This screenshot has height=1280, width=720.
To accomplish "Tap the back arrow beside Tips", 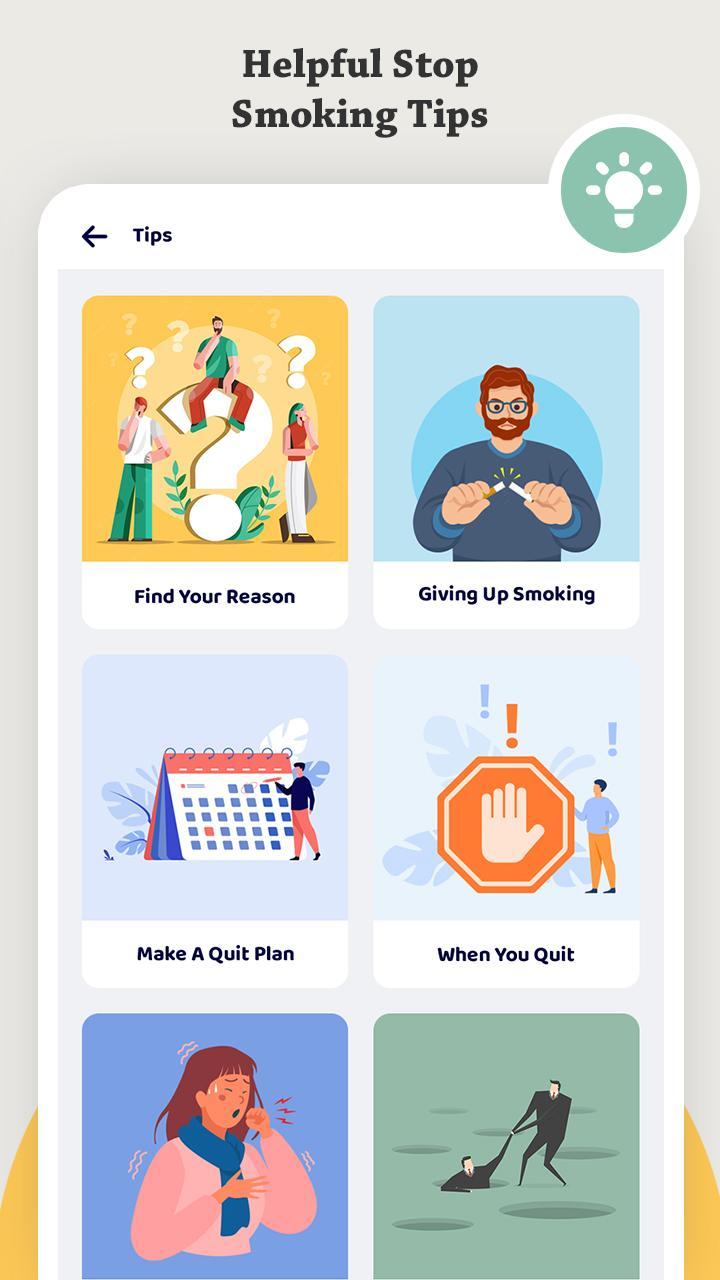I will [94, 236].
